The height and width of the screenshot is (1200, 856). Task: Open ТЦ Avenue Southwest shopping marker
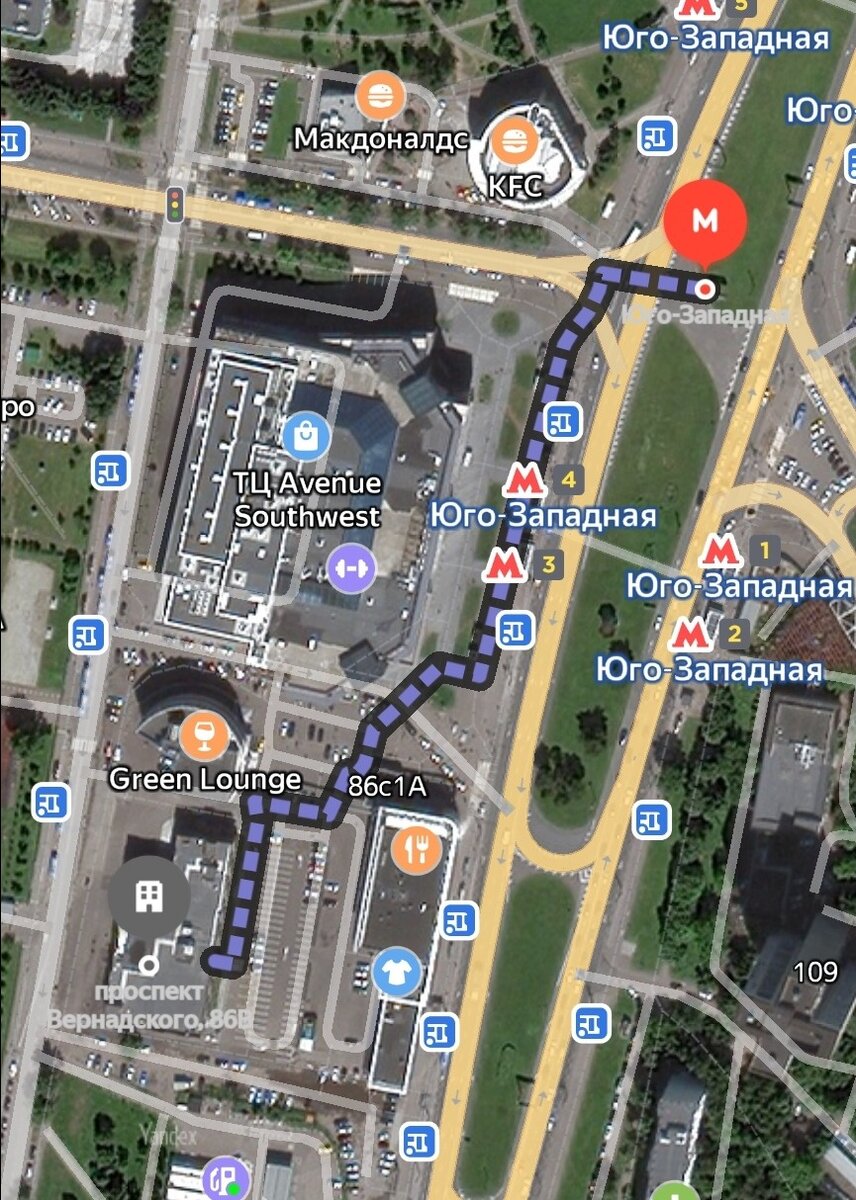click(306, 435)
